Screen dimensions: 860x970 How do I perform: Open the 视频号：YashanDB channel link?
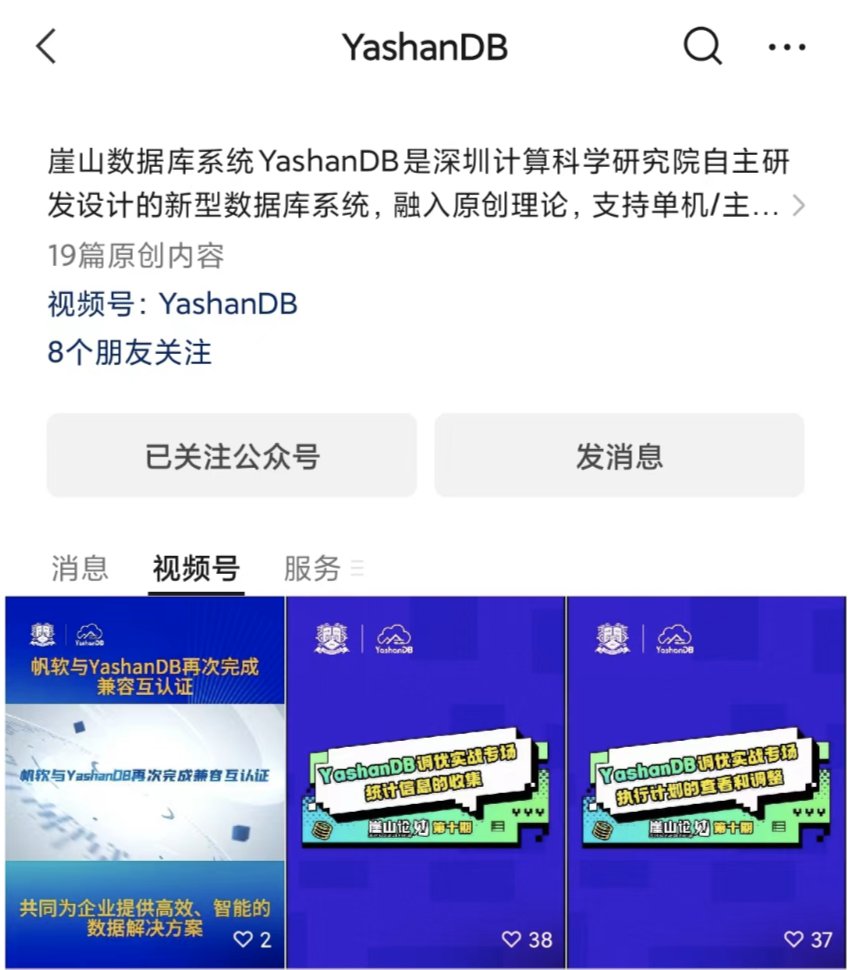point(175,303)
